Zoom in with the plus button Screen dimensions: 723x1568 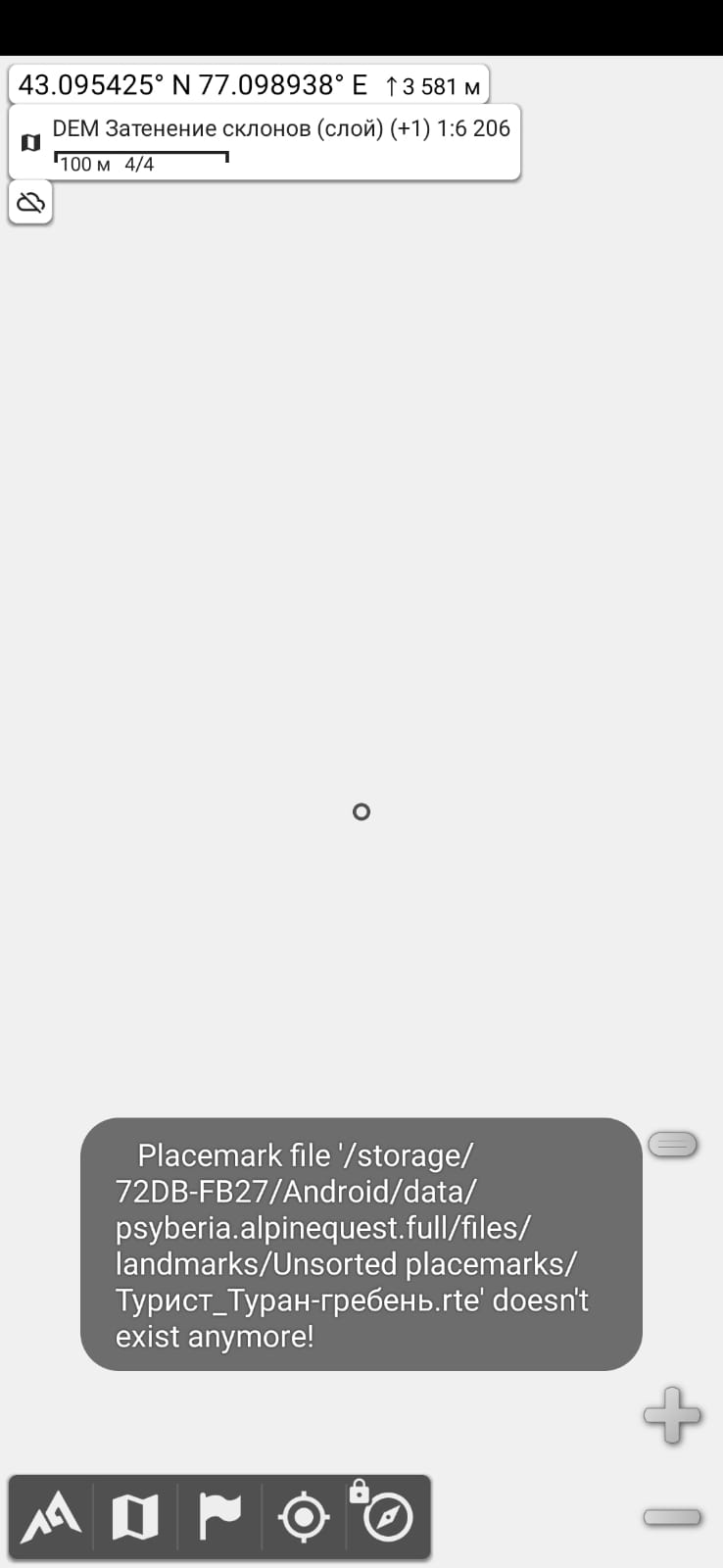pos(672,1415)
